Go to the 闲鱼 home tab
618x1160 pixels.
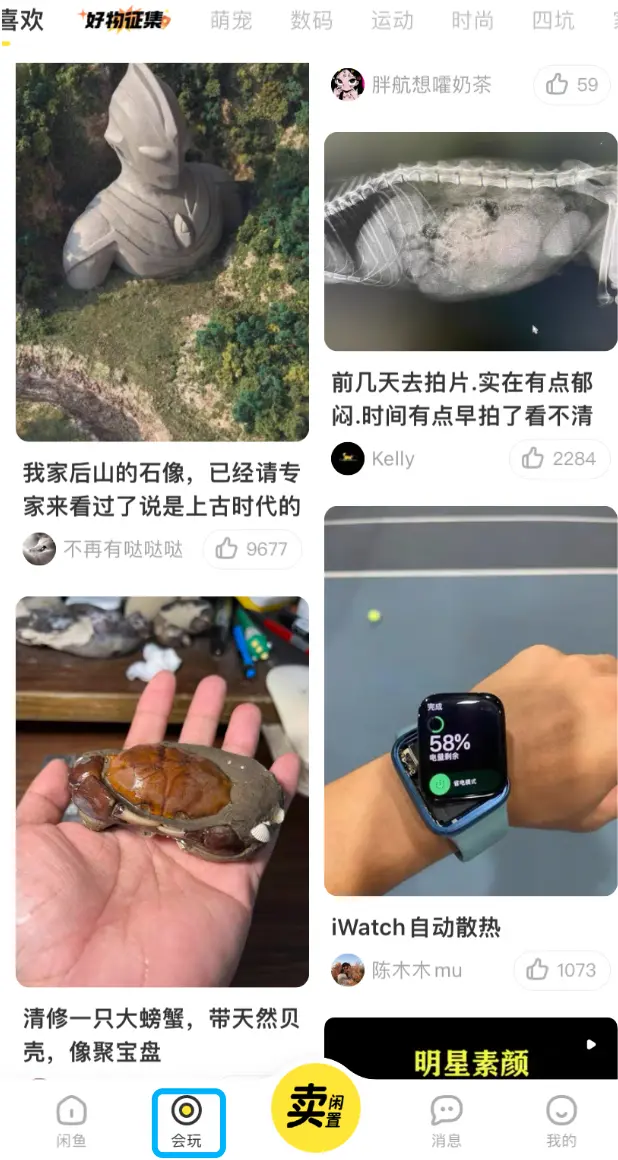click(x=71, y=1120)
